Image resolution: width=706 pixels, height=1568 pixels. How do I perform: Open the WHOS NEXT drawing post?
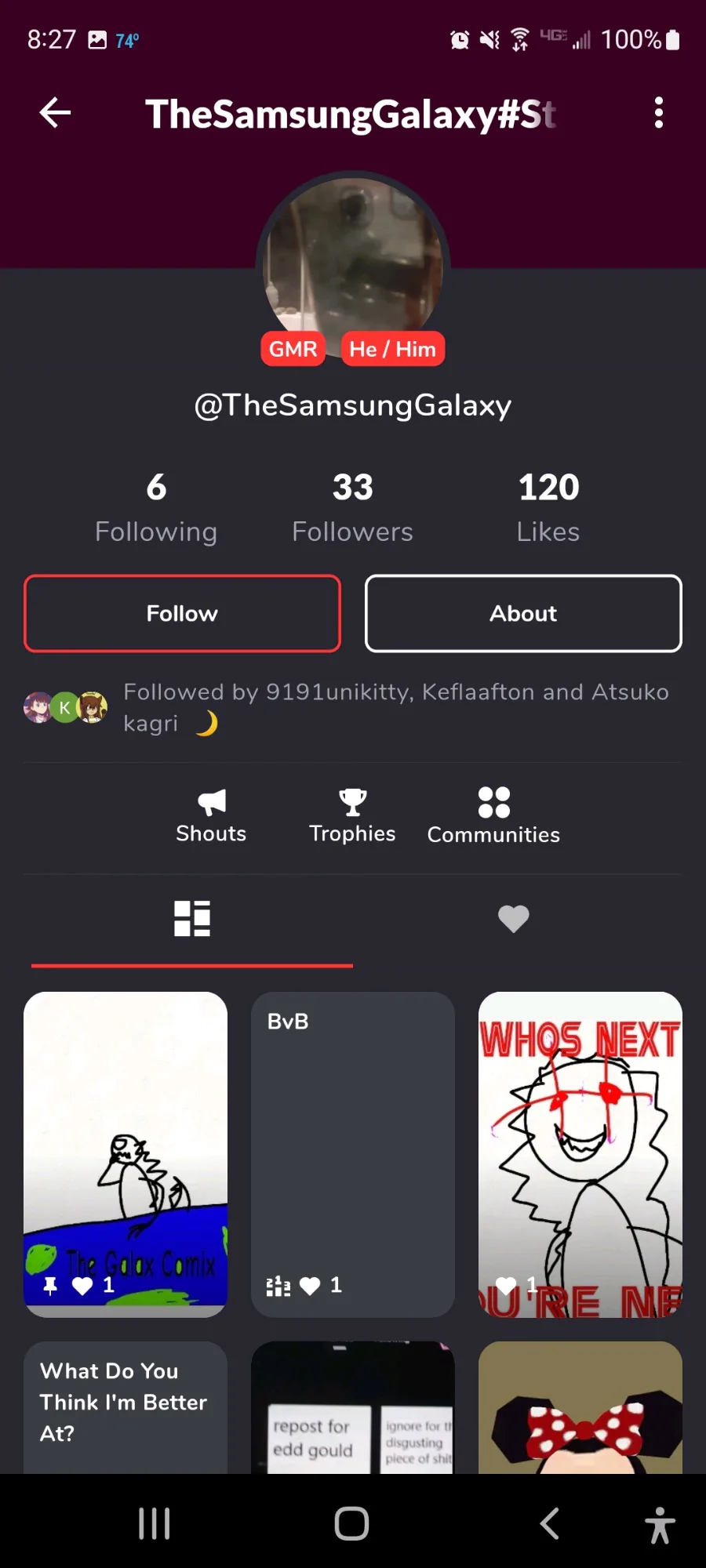pos(580,1154)
